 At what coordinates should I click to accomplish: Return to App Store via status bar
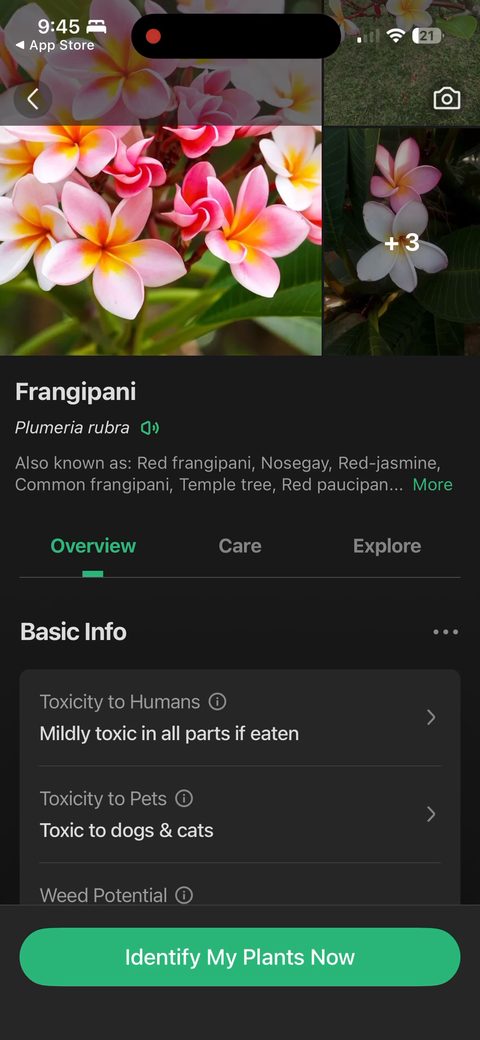coord(55,46)
